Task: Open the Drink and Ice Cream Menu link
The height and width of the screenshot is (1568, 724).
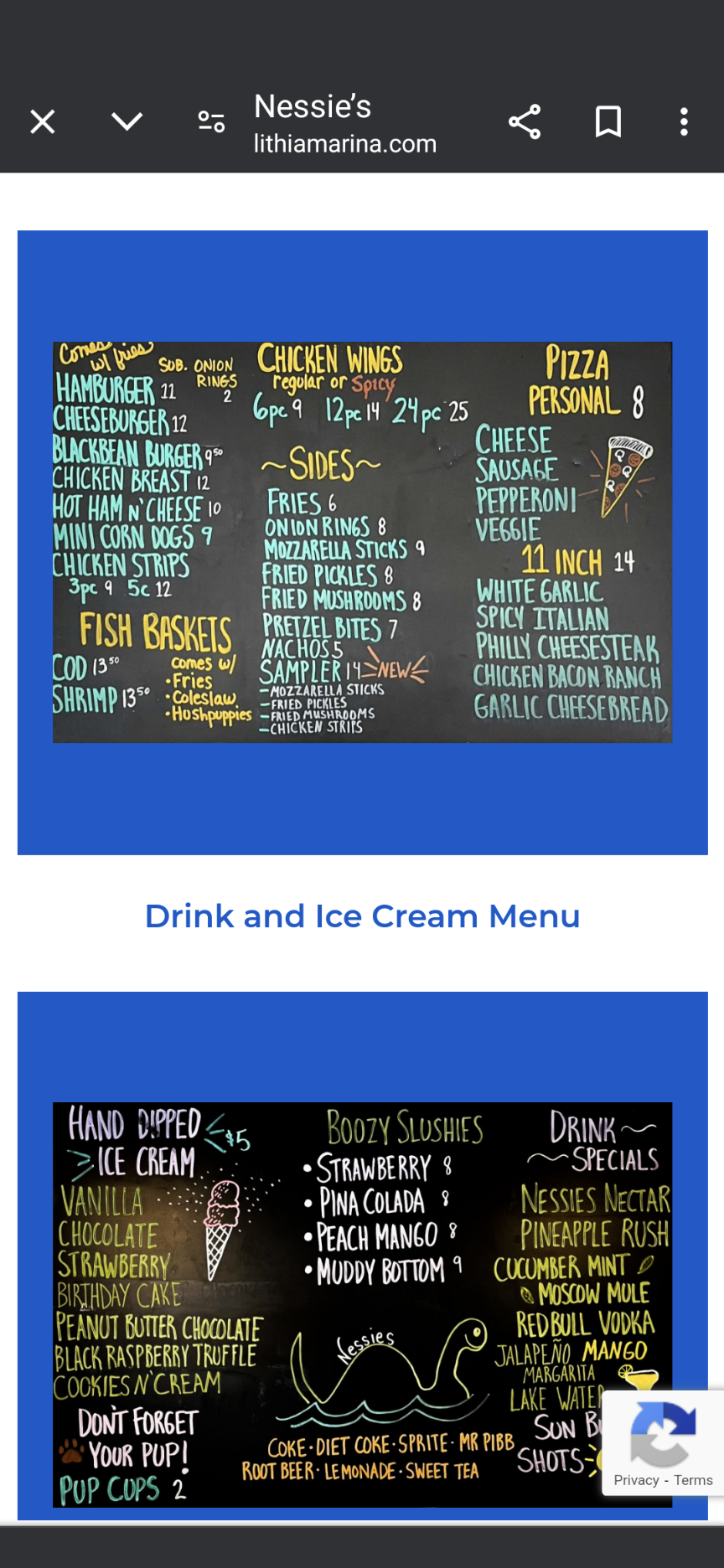Action: click(x=362, y=916)
